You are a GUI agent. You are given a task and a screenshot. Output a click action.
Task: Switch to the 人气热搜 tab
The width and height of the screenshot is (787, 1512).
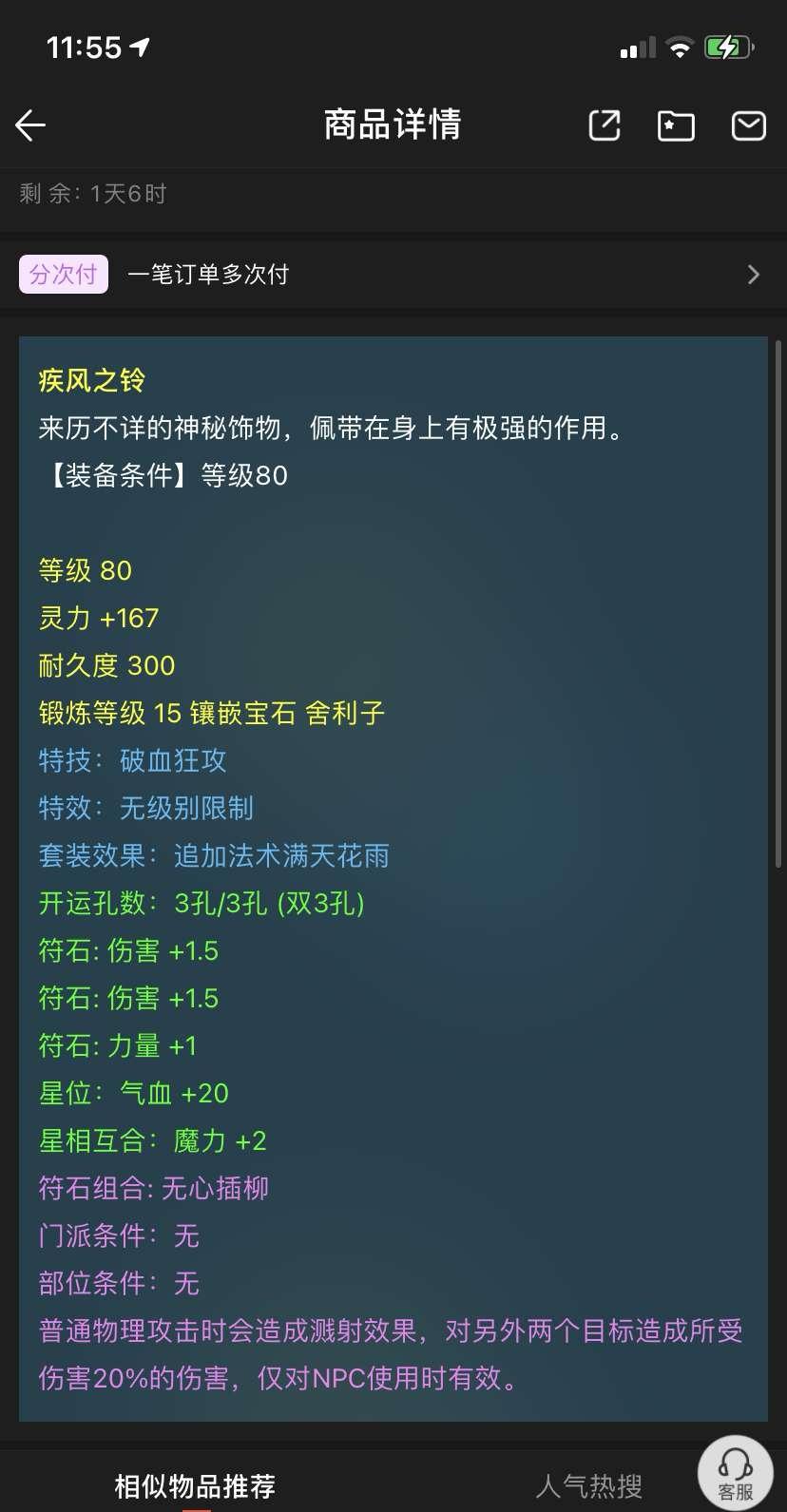tap(588, 1485)
